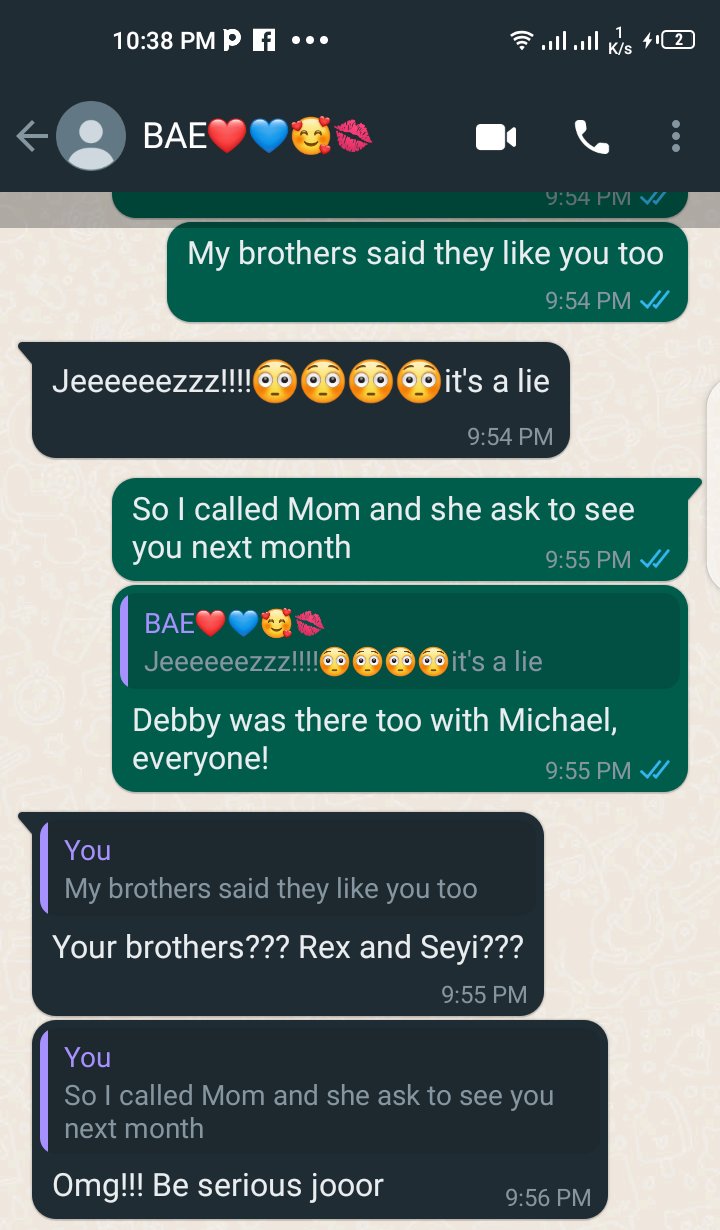Jump to quoted message above "Debby was there too"
This screenshot has height=1230, width=720.
point(400,642)
